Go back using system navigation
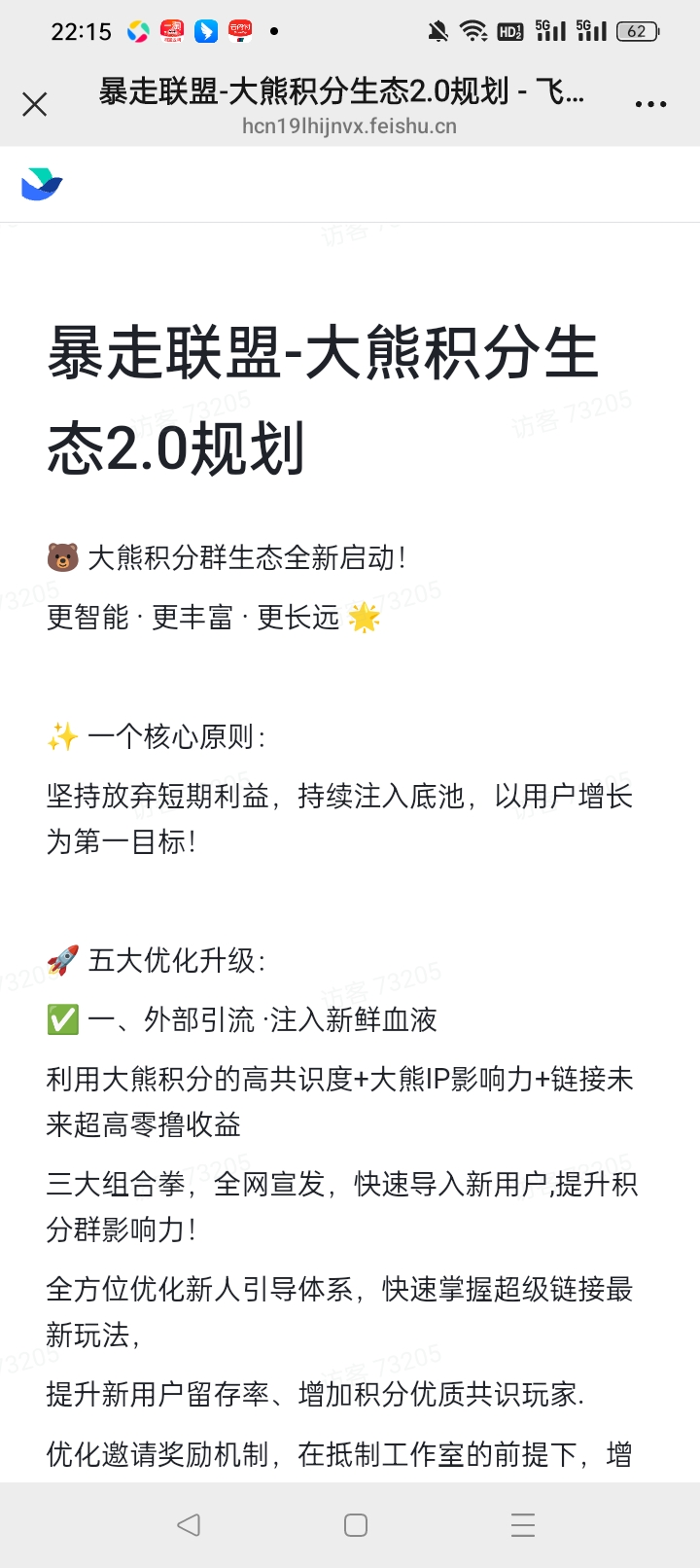Viewport: 700px width, 1568px height. pos(189,1524)
